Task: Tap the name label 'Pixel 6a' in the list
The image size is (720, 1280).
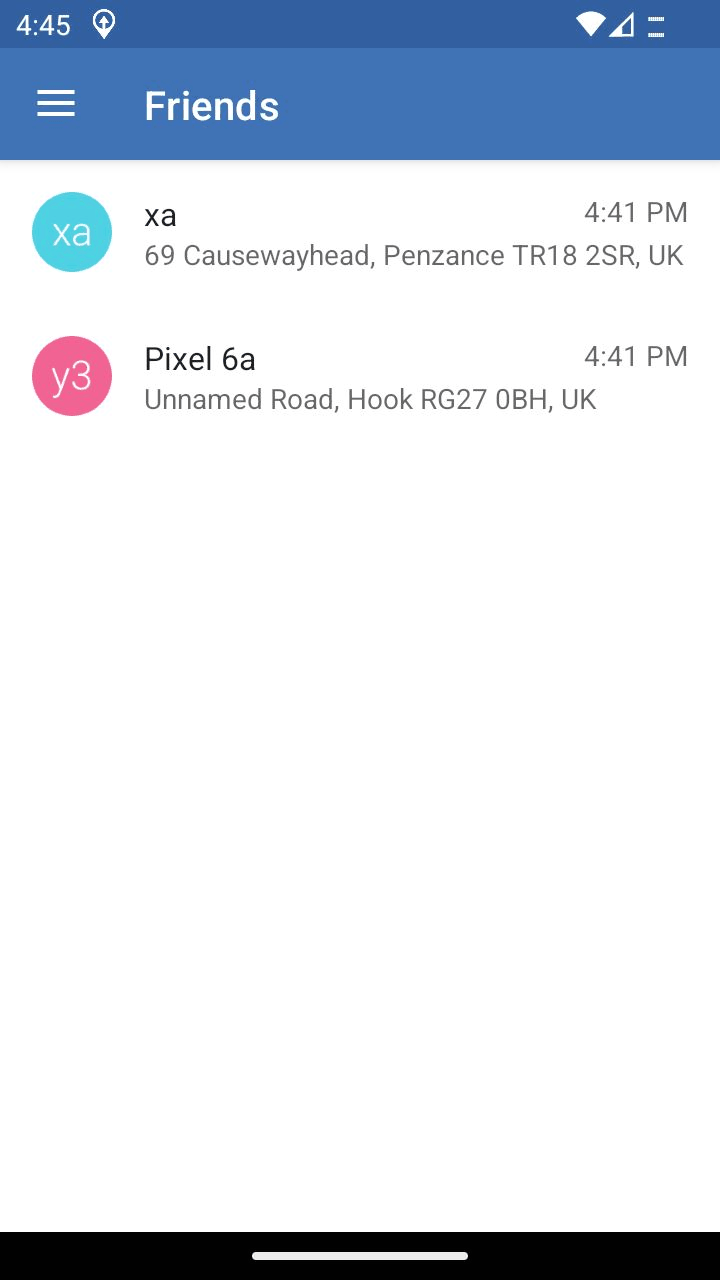Action: click(199, 358)
